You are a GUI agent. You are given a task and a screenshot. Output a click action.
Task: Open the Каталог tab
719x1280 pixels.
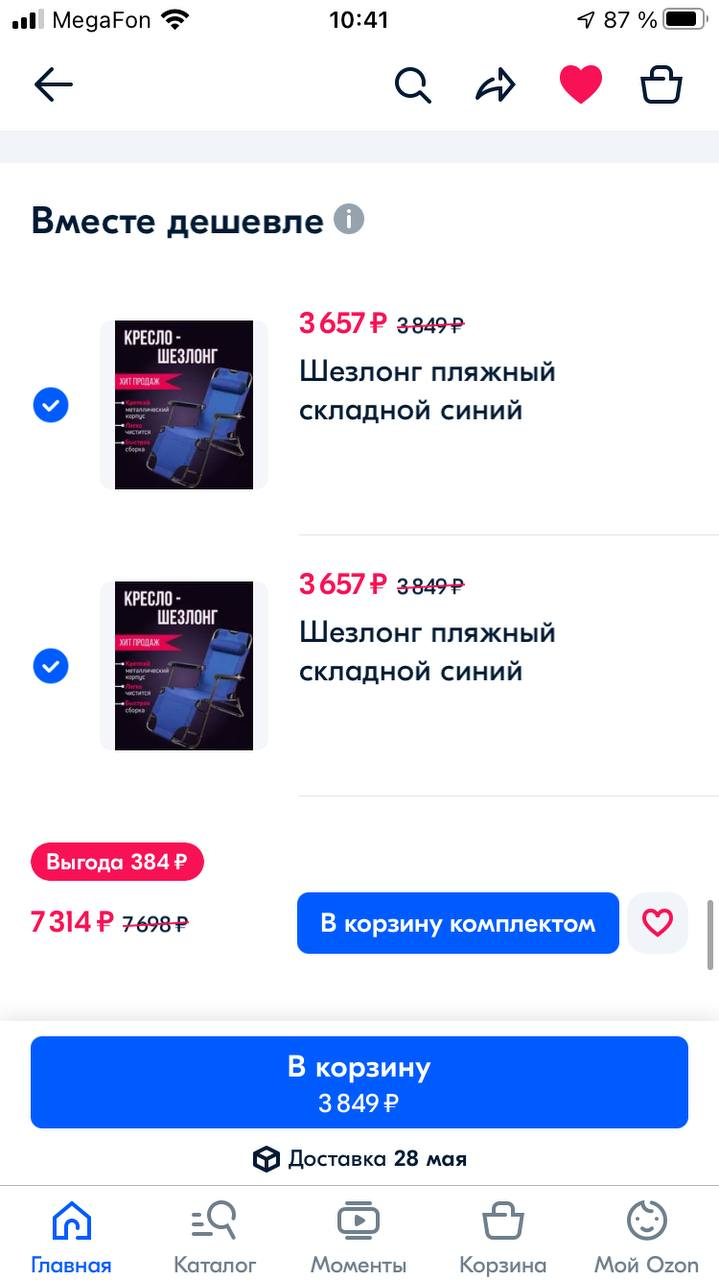coord(215,1237)
